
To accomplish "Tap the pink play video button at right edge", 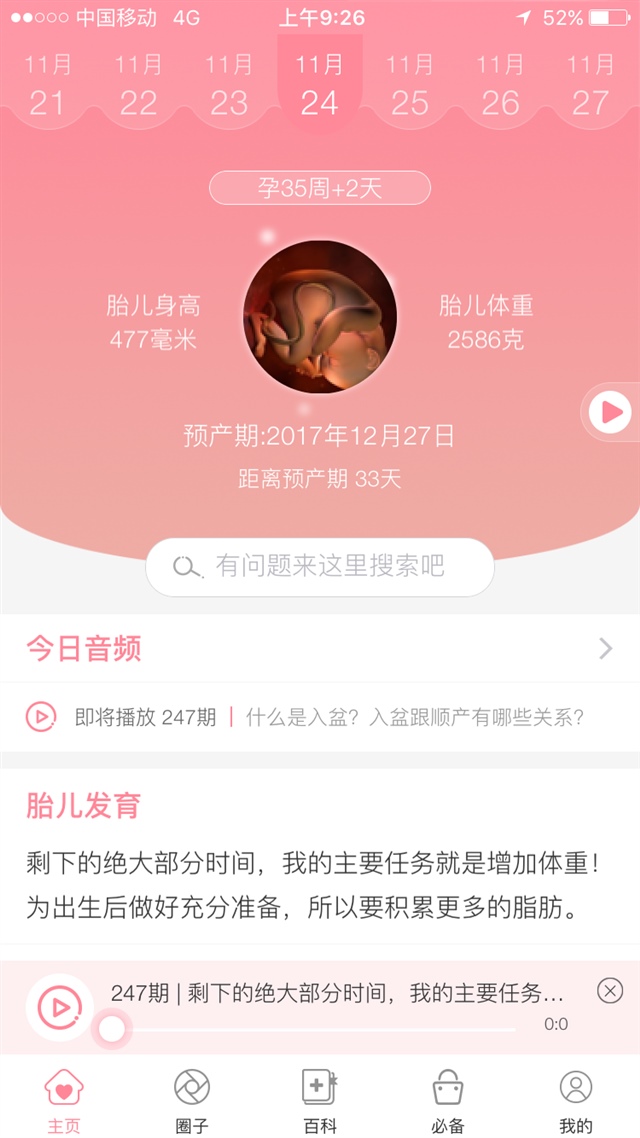I will [609, 411].
